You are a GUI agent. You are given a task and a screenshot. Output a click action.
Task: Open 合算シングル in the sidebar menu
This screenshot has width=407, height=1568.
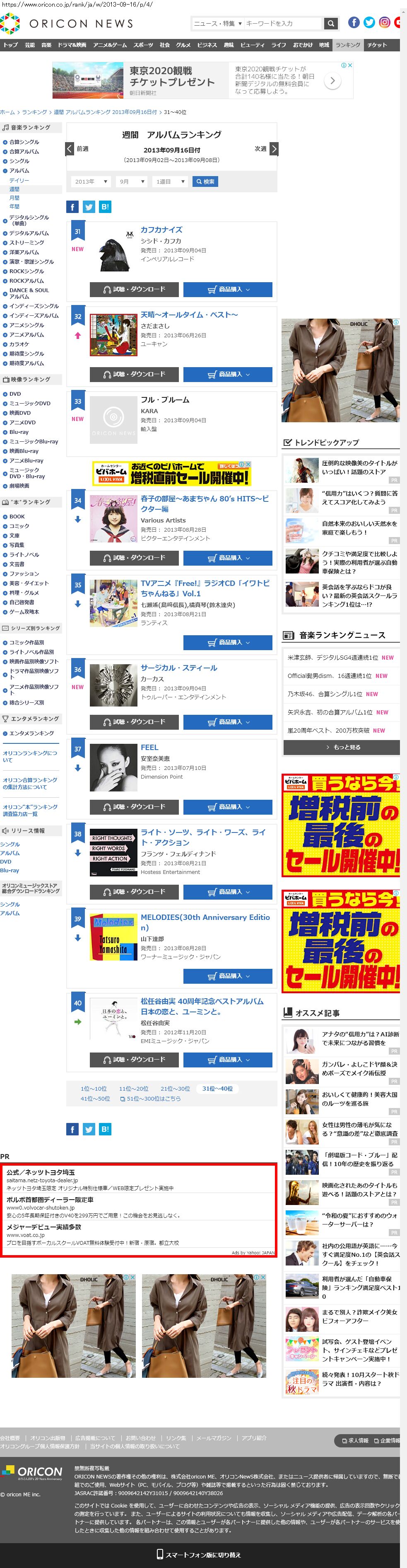click(x=24, y=142)
